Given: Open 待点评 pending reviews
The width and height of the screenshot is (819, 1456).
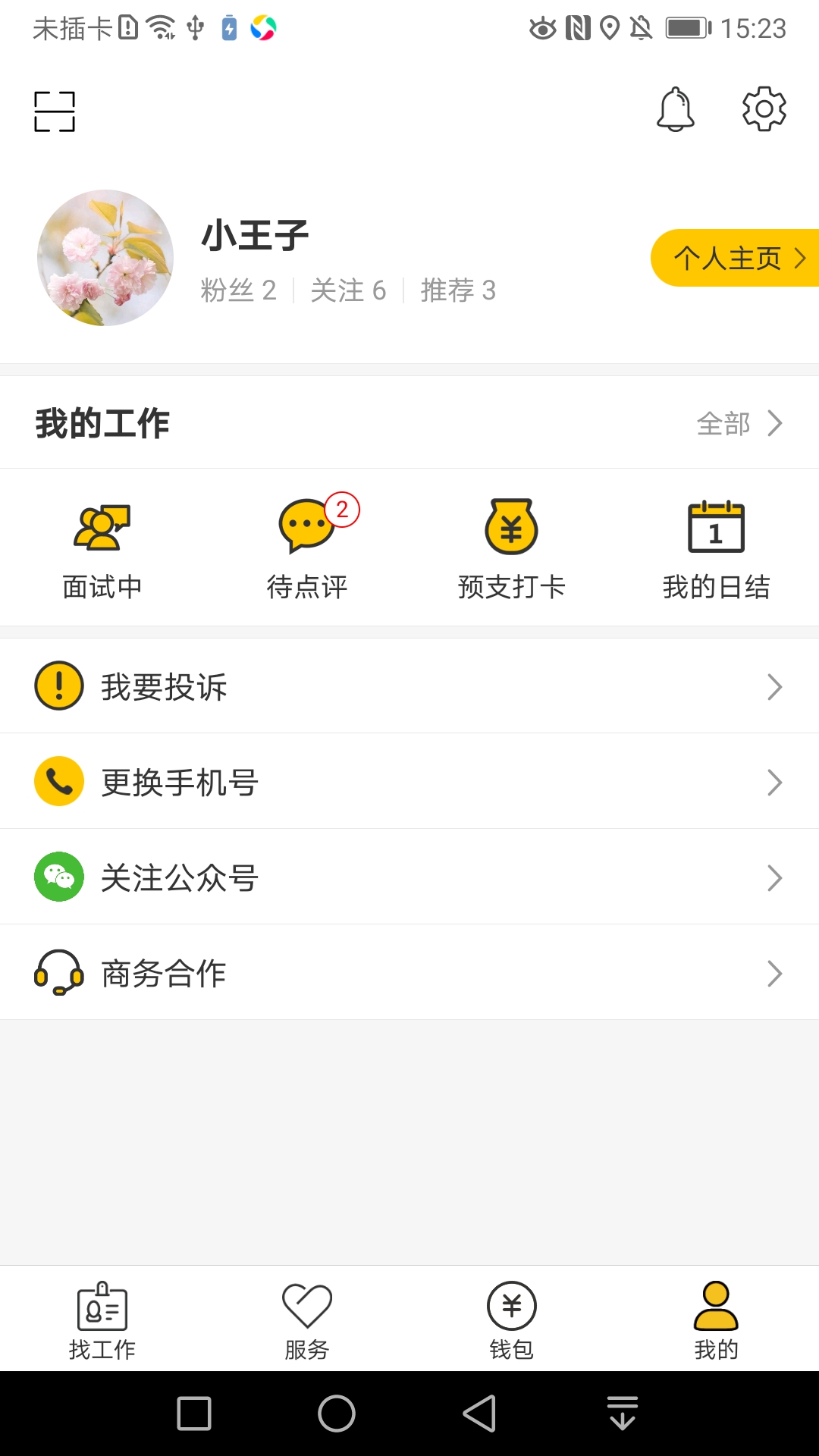Looking at the screenshot, I should [x=307, y=548].
